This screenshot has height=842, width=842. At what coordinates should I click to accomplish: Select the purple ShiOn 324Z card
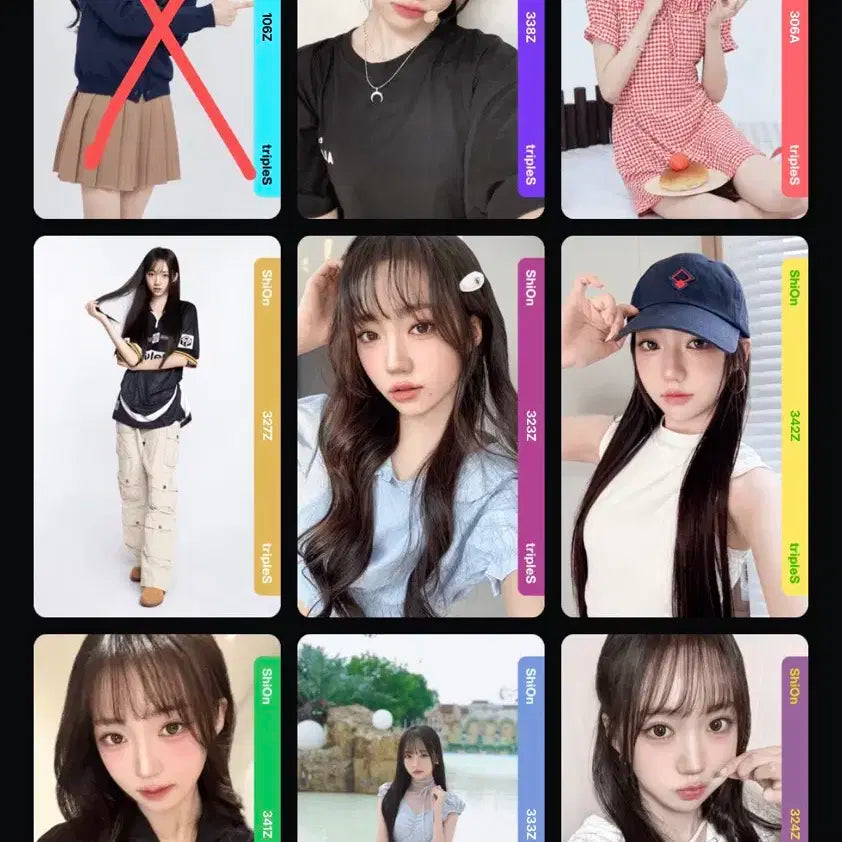[684, 738]
